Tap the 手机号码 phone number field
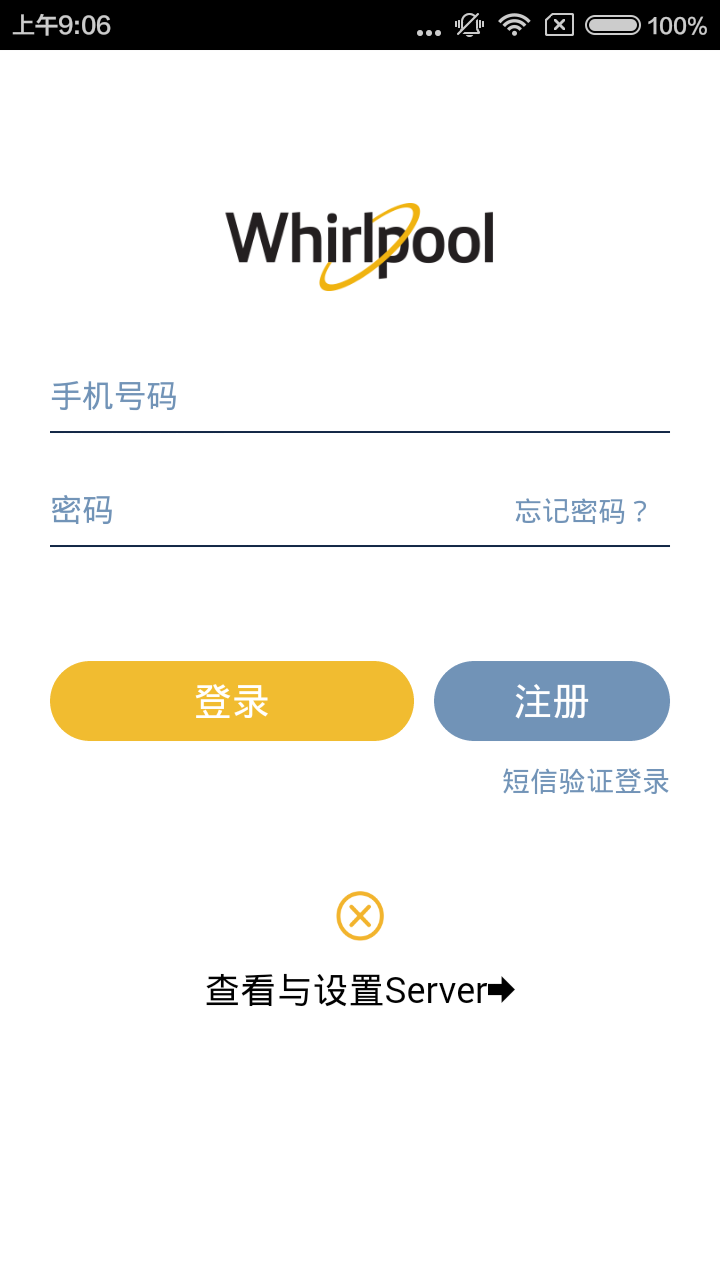The image size is (720, 1280). coord(360,398)
